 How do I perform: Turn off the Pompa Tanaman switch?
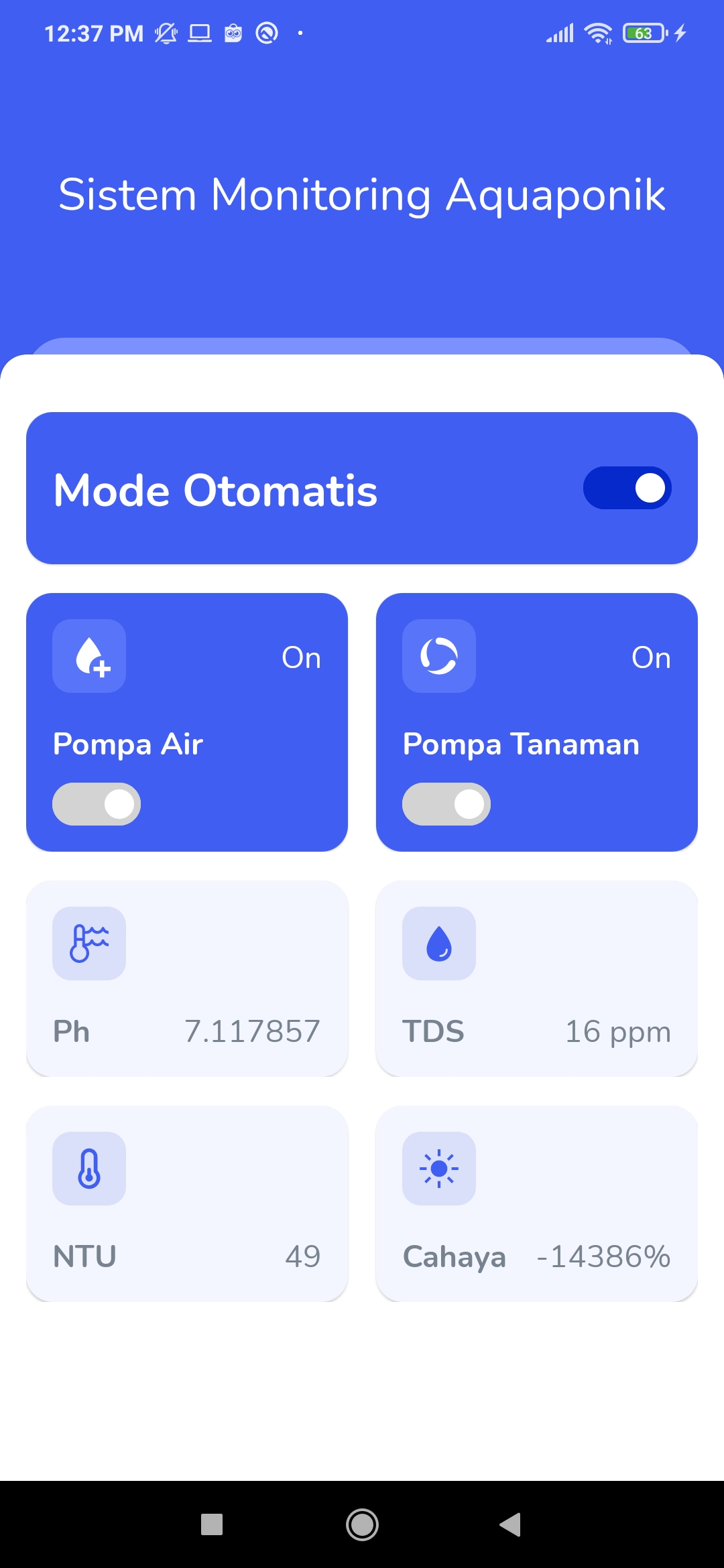(x=446, y=804)
